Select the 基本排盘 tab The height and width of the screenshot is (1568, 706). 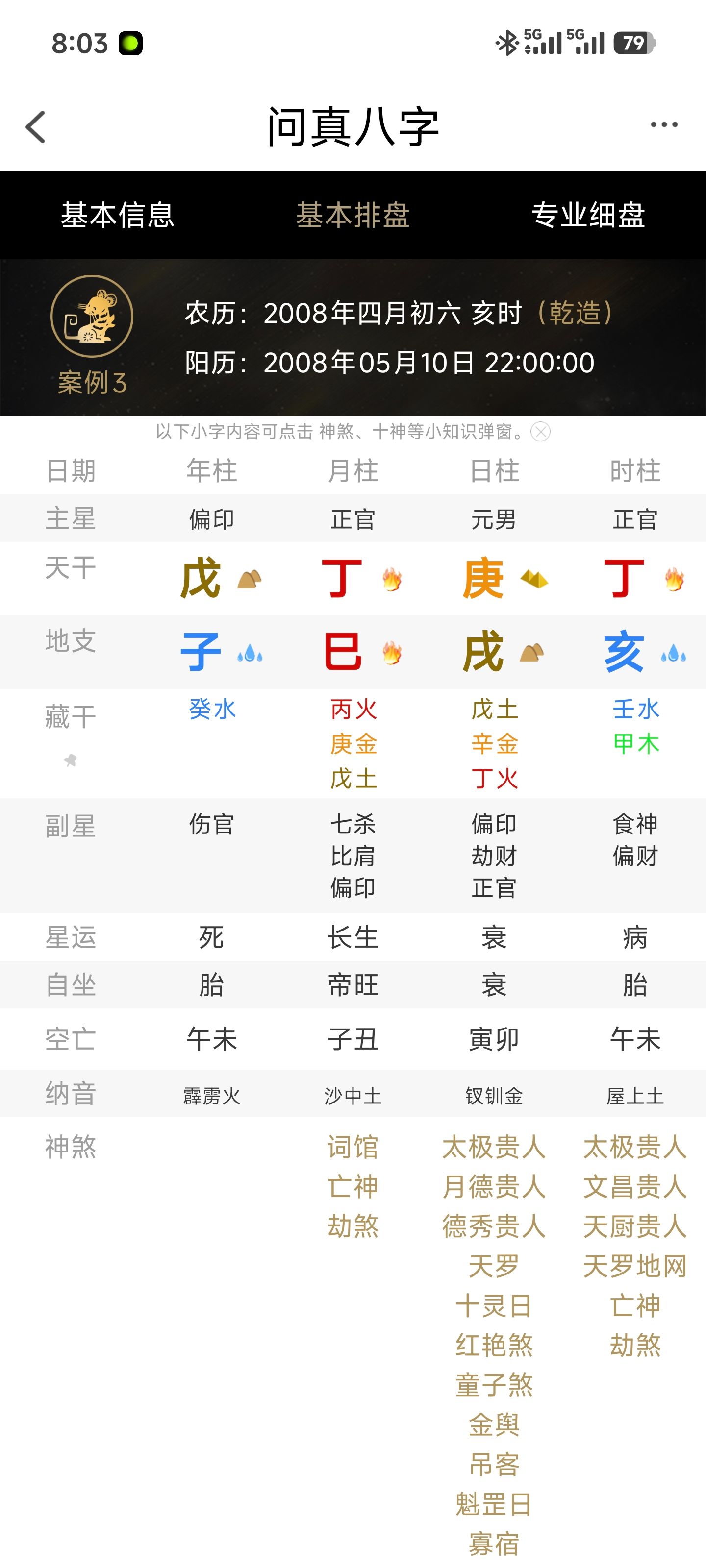(x=353, y=215)
